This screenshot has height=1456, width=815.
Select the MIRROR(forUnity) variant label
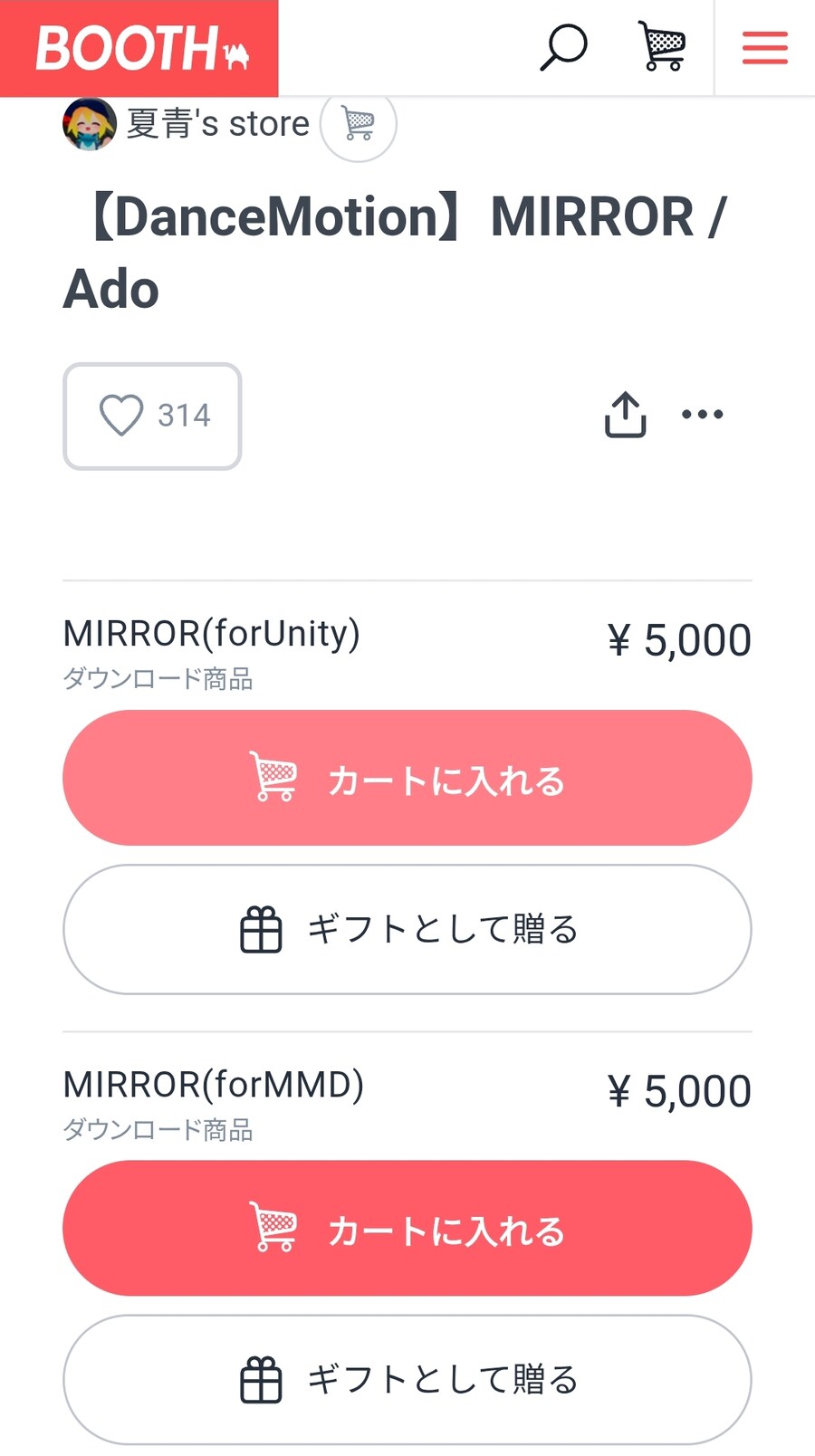[x=211, y=635]
